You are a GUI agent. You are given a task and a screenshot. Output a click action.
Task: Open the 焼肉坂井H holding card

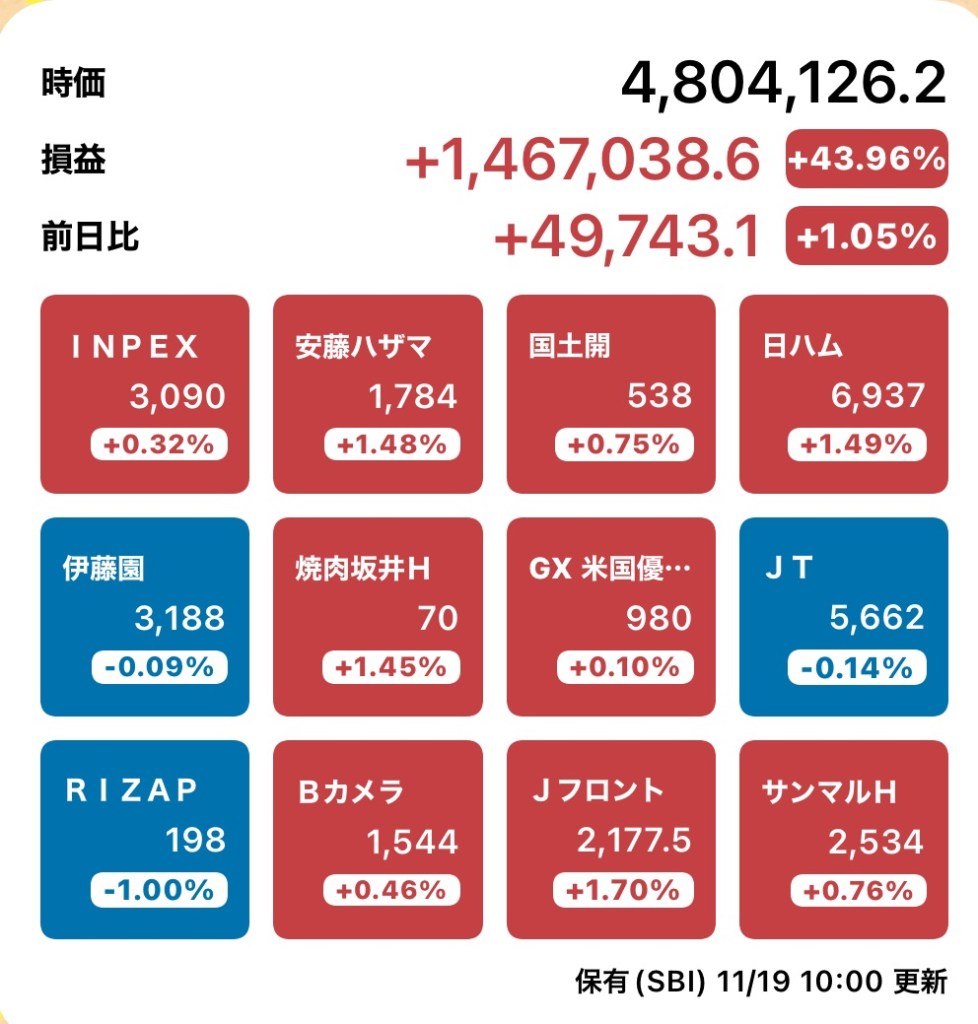tap(377, 616)
